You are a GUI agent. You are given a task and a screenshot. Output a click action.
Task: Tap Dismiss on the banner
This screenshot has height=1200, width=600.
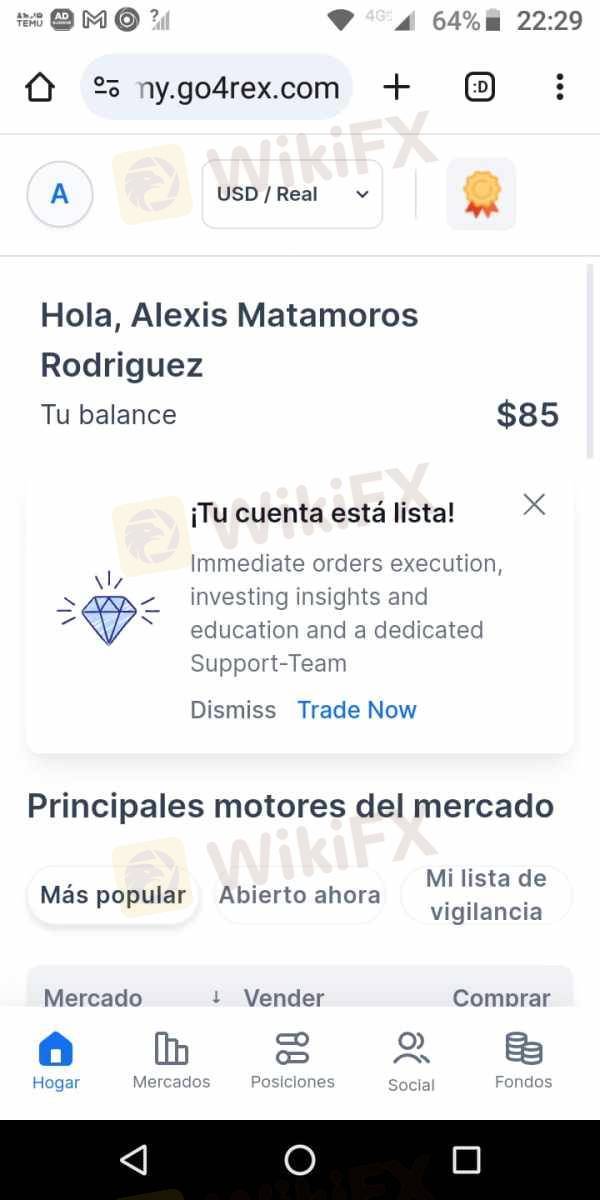pyautogui.click(x=232, y=710)
